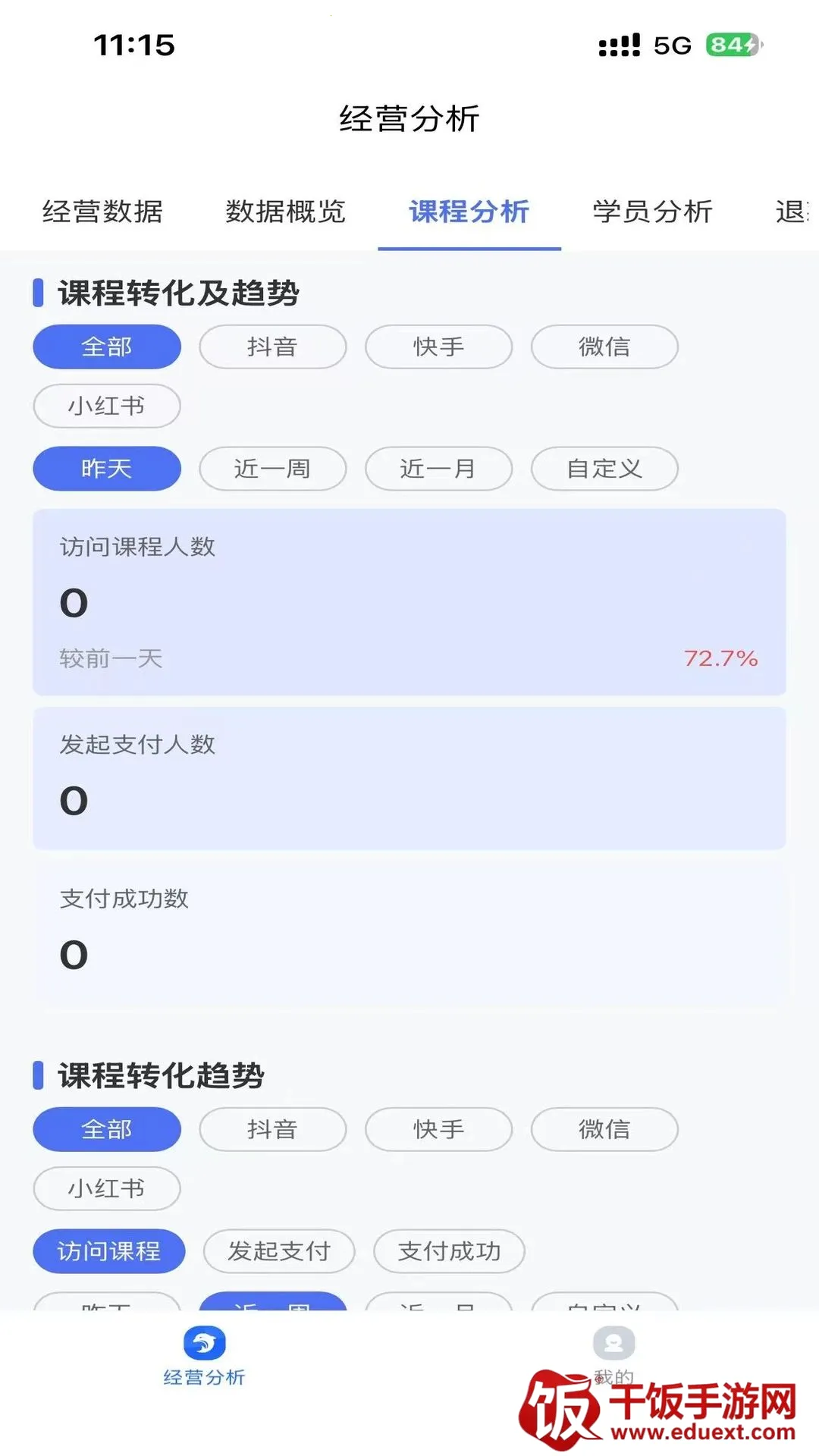Open the 我的 tab in bottom navigation
This screenshot has height=1456, width=819.
613,1356
